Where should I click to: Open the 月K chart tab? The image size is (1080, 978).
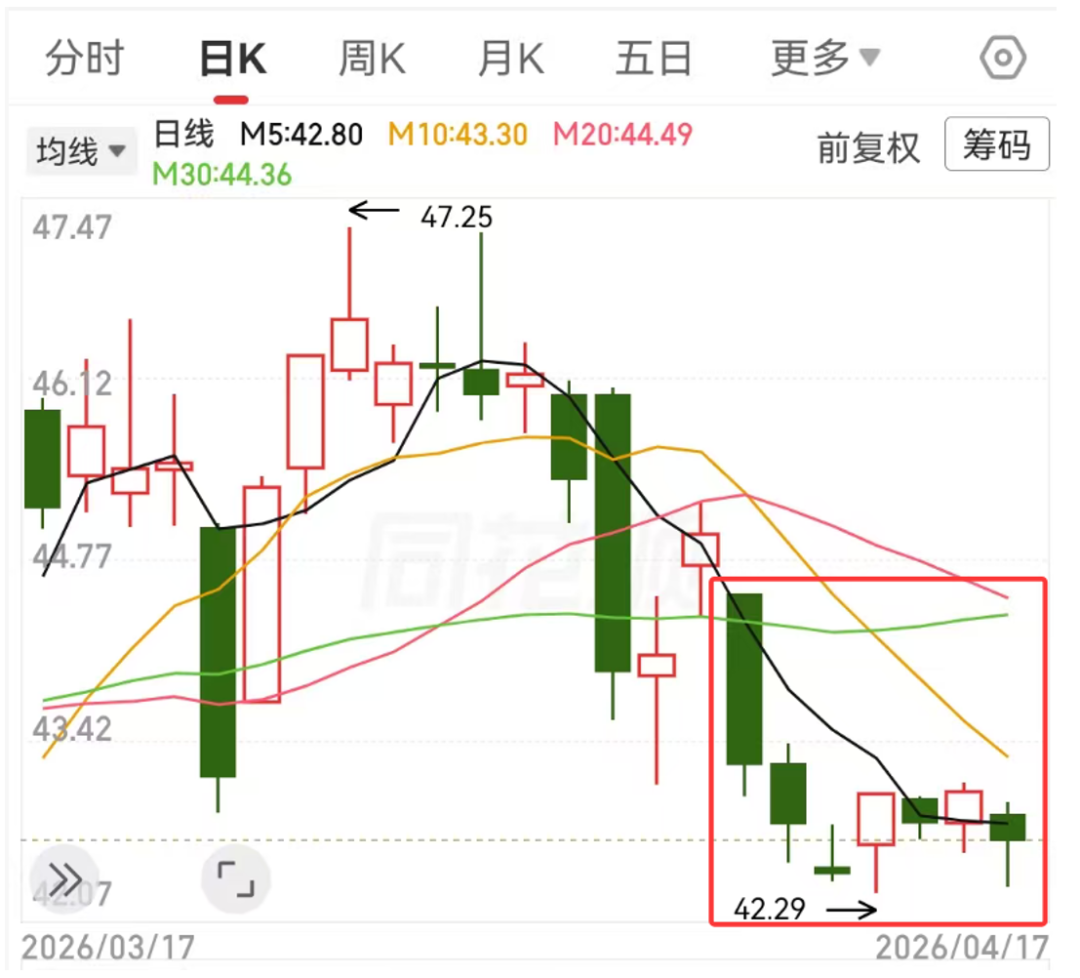510,59
